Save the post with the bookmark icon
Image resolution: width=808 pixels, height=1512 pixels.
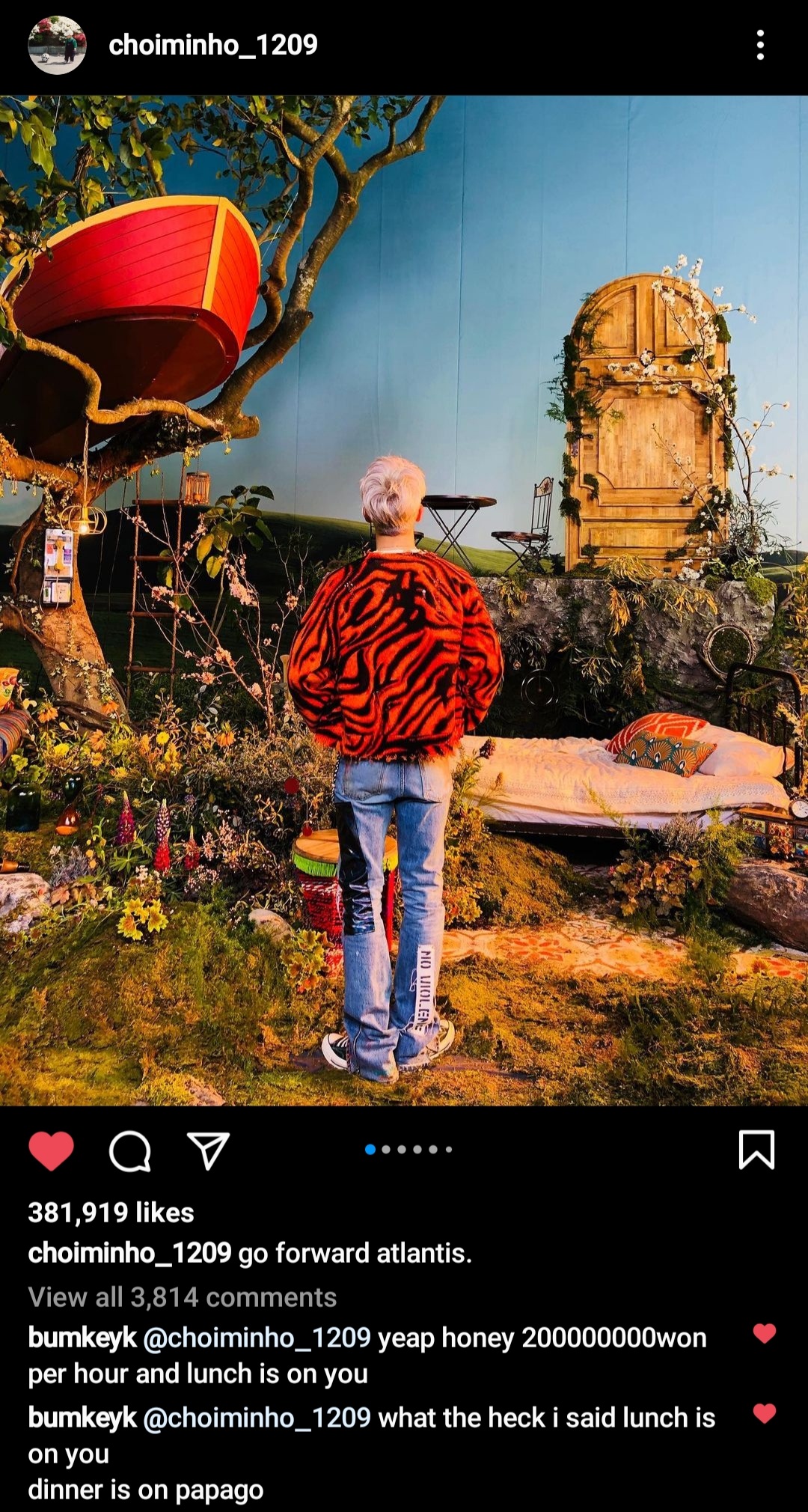click(x=756, y=1150)
